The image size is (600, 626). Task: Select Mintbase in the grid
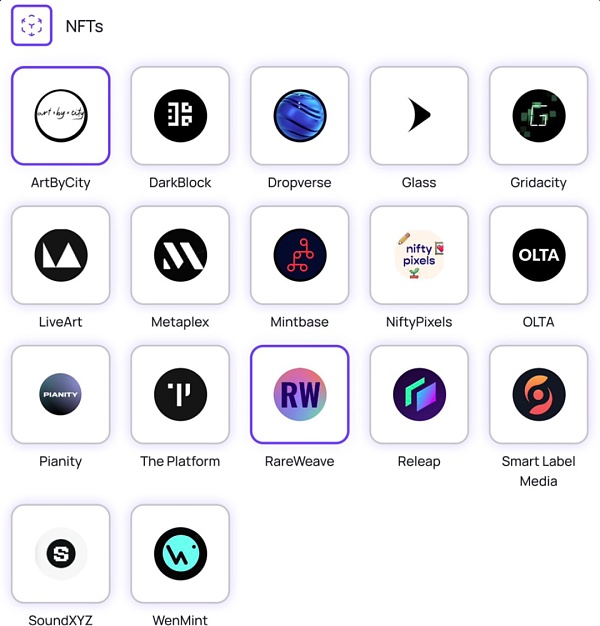pyautogui.click(x=300, y=255)
